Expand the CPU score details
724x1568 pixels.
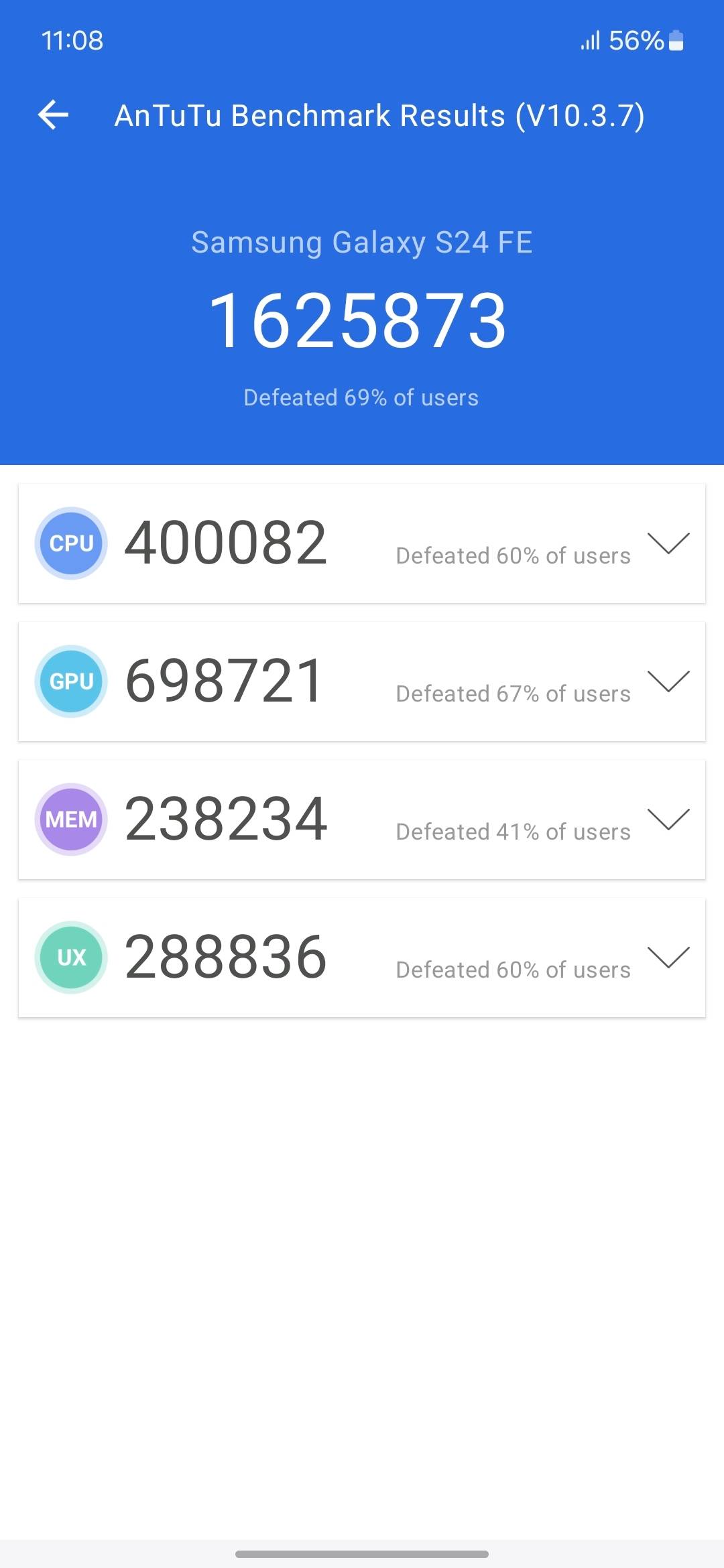(x=670, y=543)
